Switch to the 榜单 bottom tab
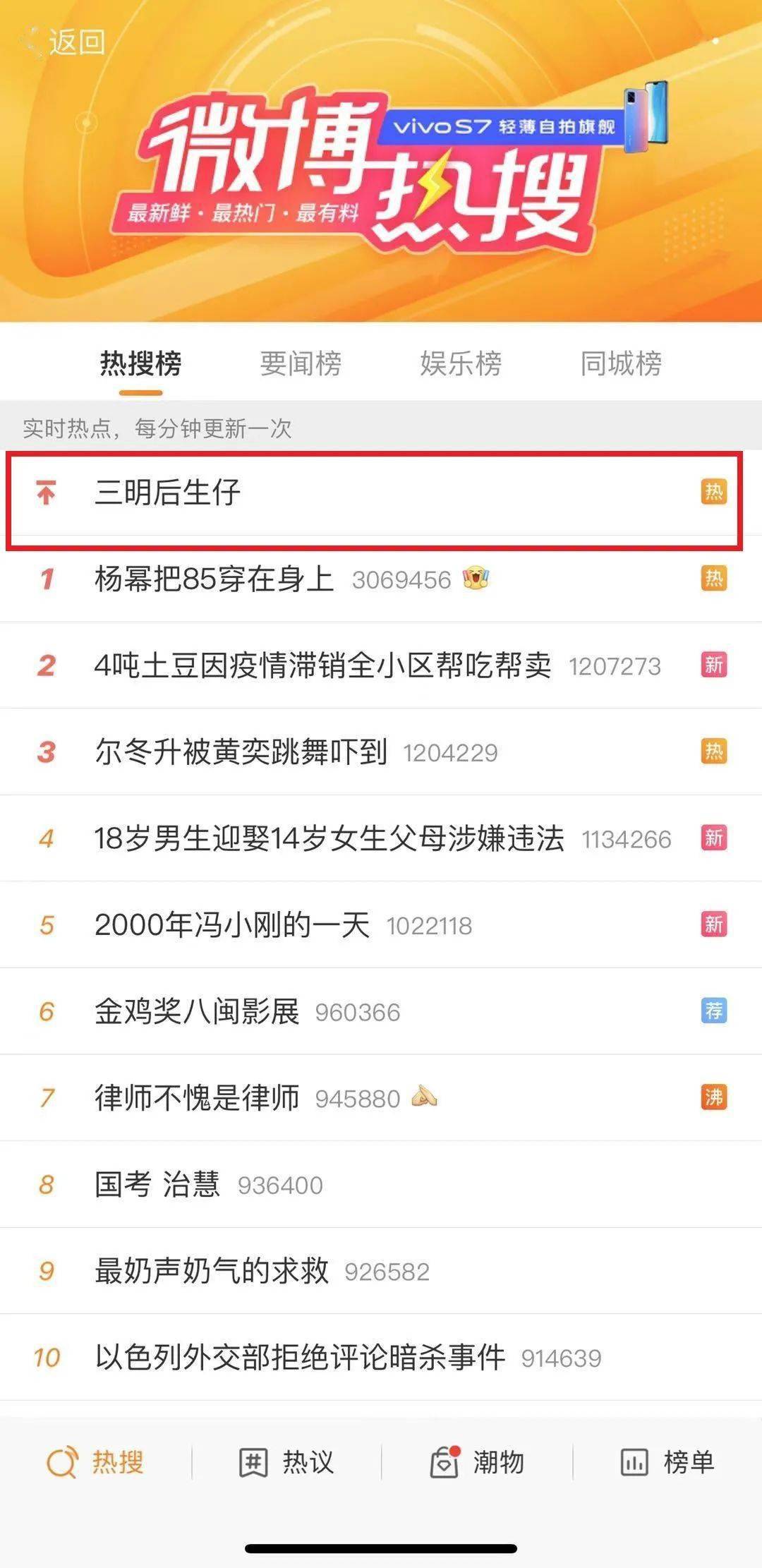This screenshot has width=762, height=1568. pos(667,1462)
